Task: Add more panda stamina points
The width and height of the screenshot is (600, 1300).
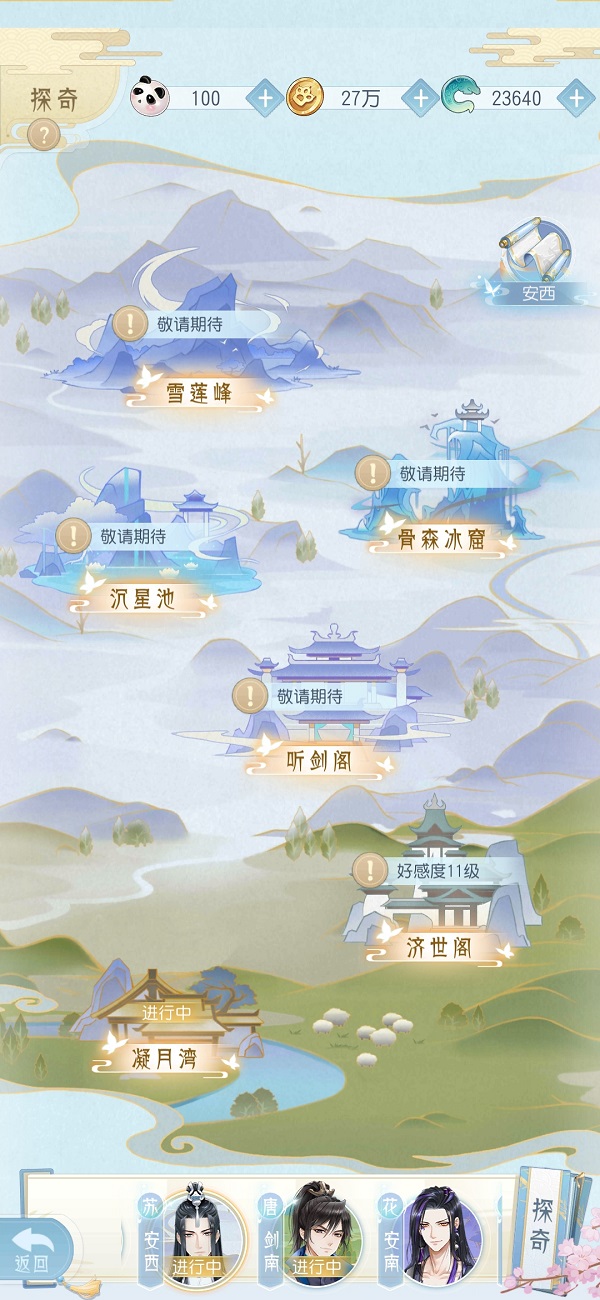Action: (x=264, y=98)
